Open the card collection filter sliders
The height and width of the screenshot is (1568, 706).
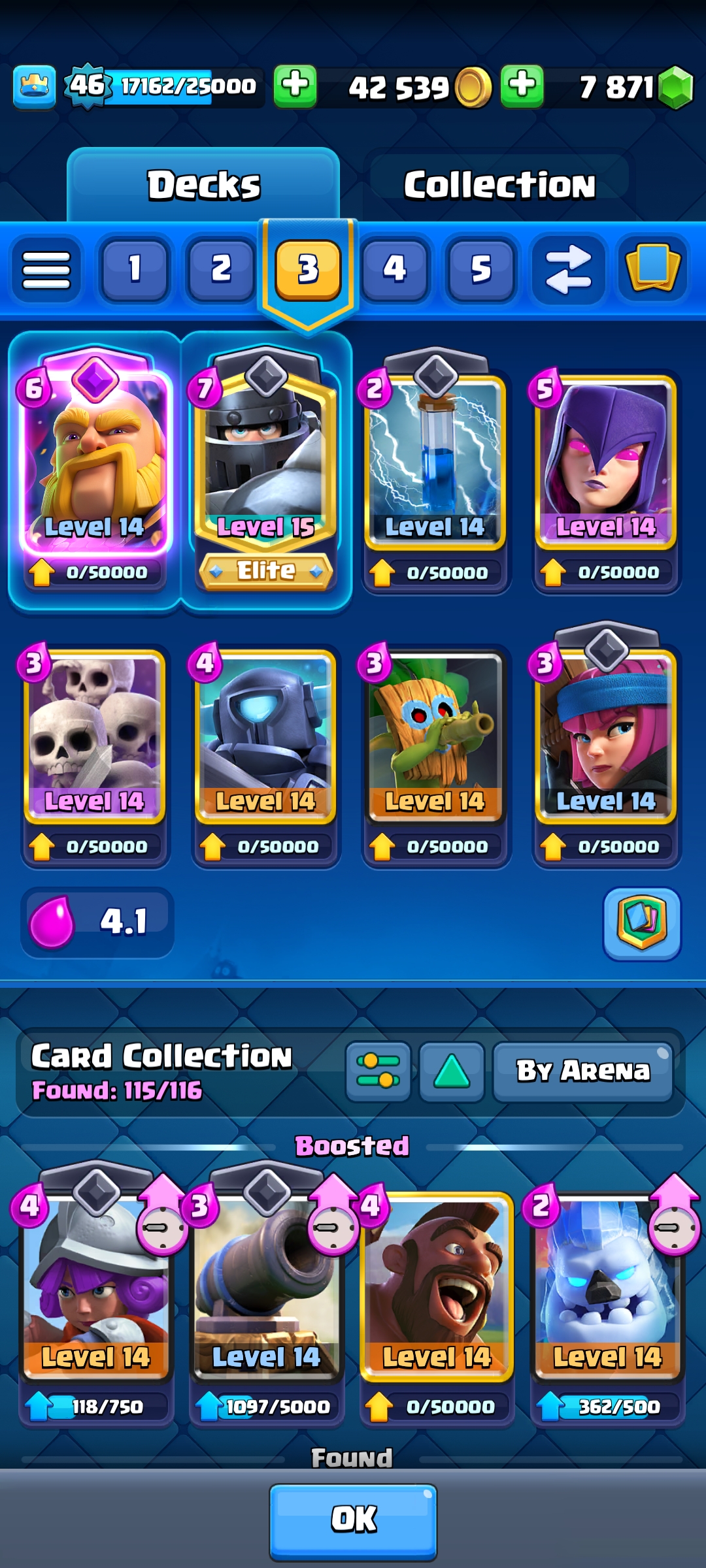coord(378,1071)
